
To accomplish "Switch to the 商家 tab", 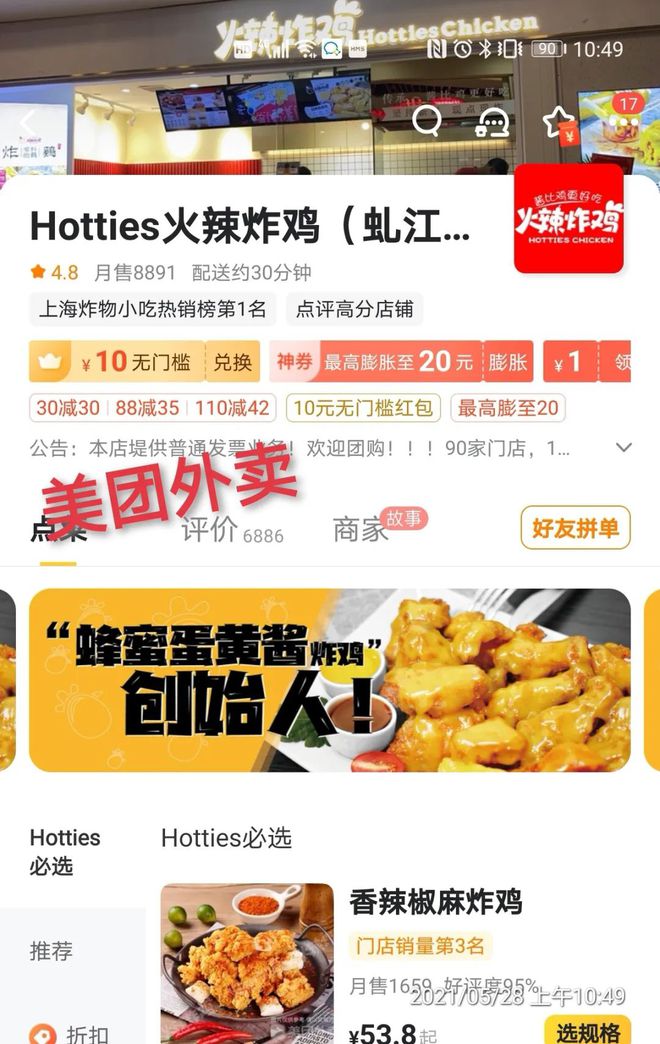I will tap(361, 531).
